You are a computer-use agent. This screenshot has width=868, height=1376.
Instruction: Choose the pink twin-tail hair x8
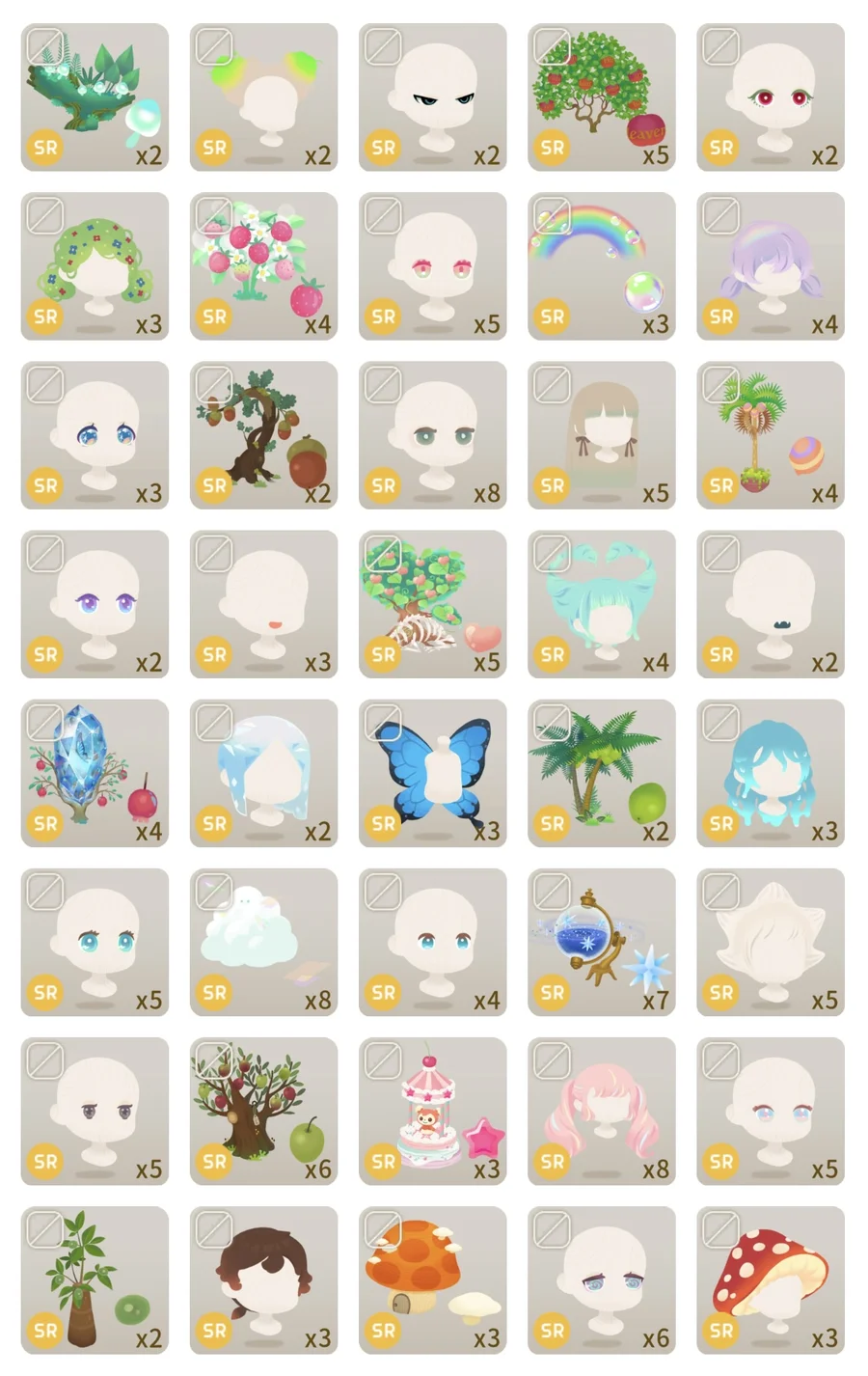click(601, 1112)
